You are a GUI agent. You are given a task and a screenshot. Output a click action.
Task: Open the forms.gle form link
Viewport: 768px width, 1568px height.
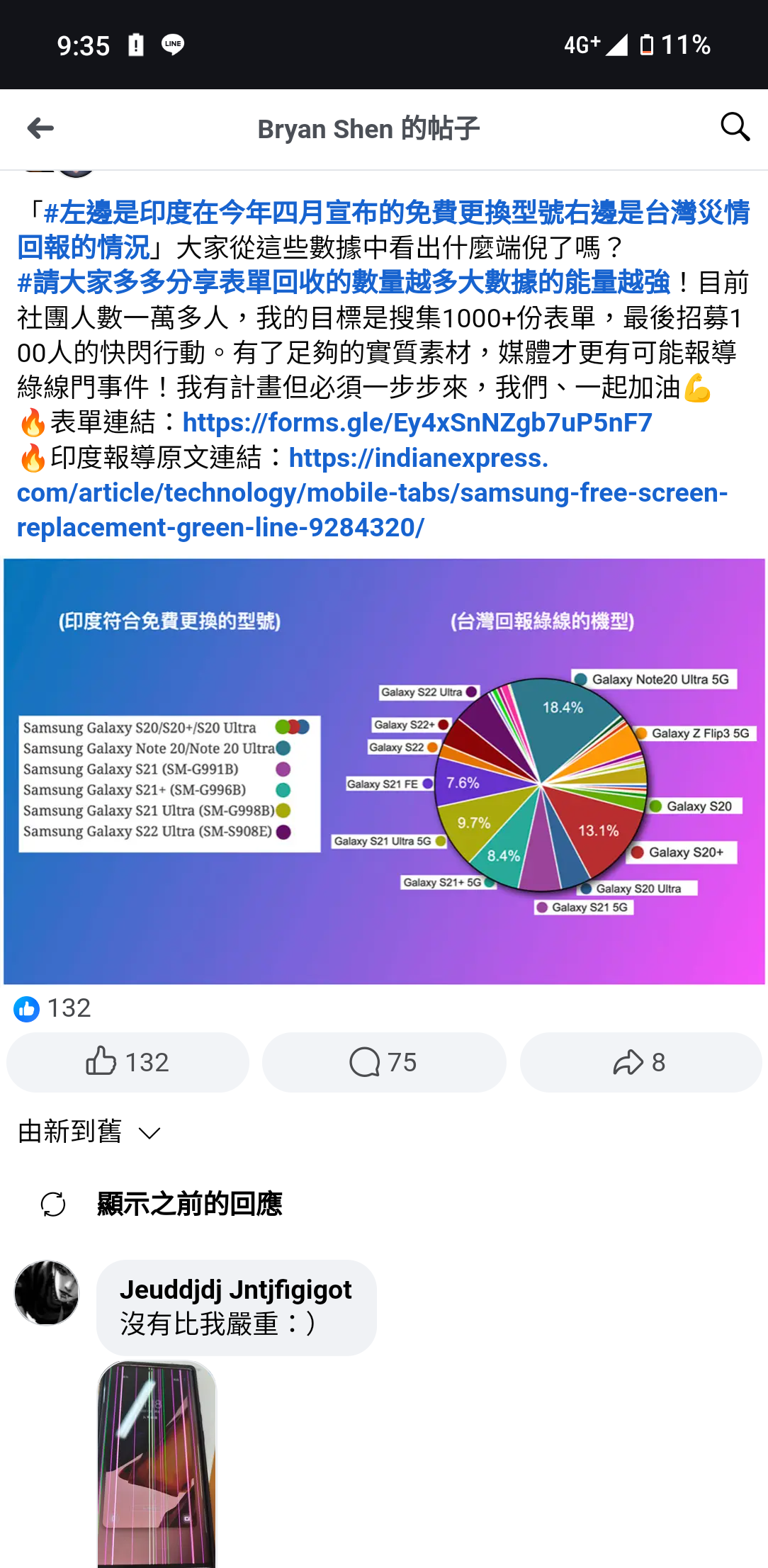tap(417, 423)
